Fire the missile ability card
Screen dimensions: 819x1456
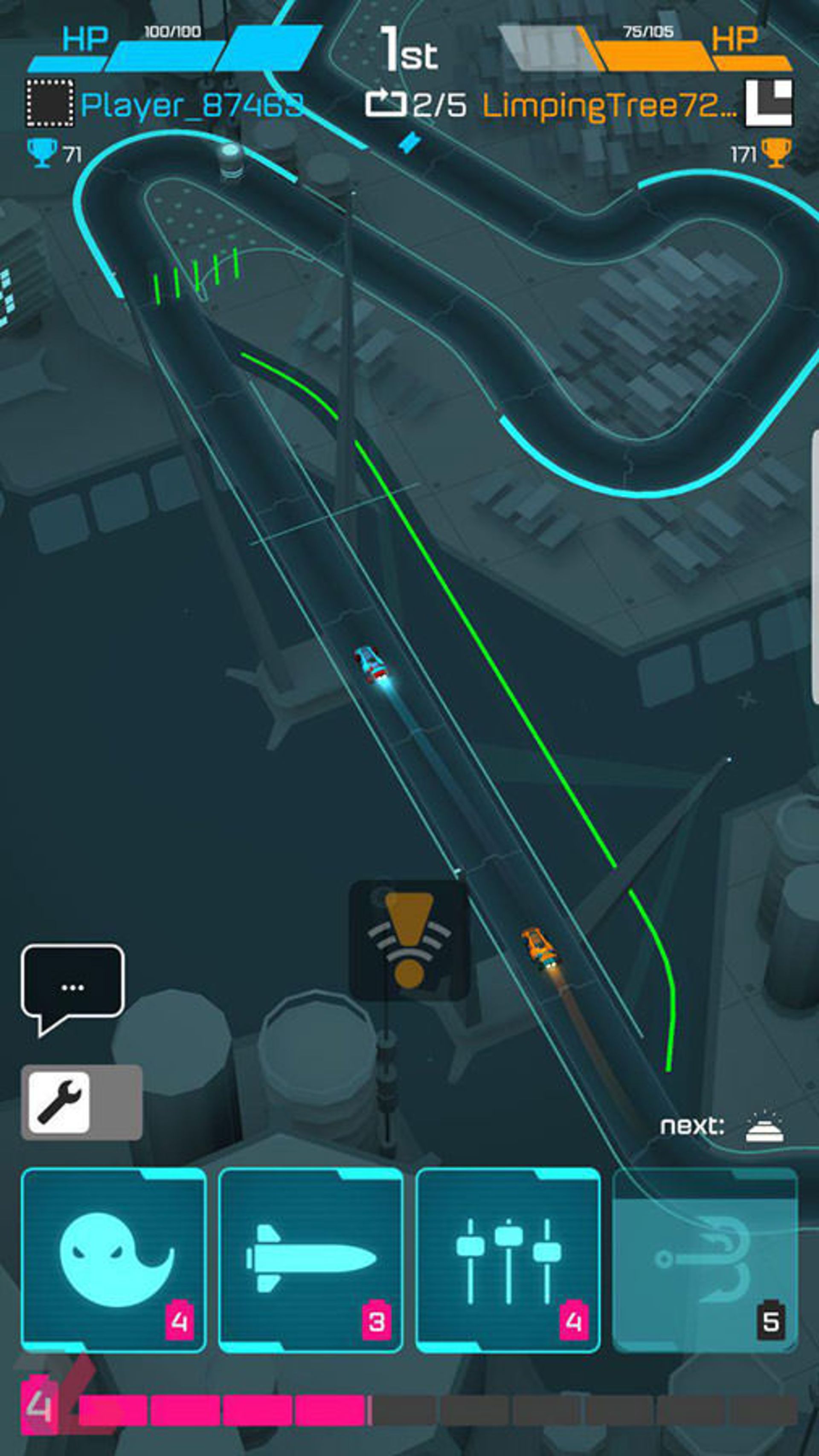coord(311,1260)
